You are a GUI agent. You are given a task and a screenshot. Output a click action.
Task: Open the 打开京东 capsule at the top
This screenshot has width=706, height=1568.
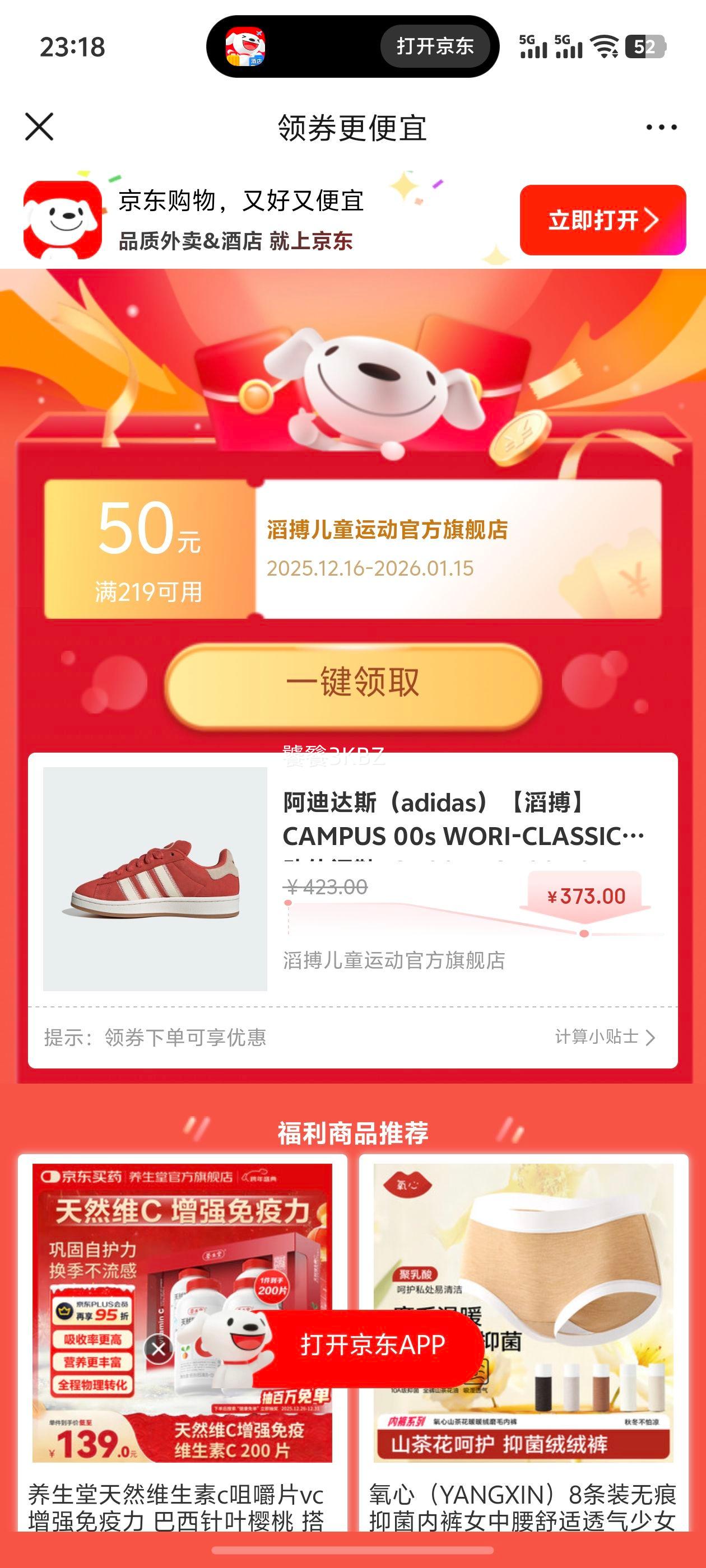(434, 48)
